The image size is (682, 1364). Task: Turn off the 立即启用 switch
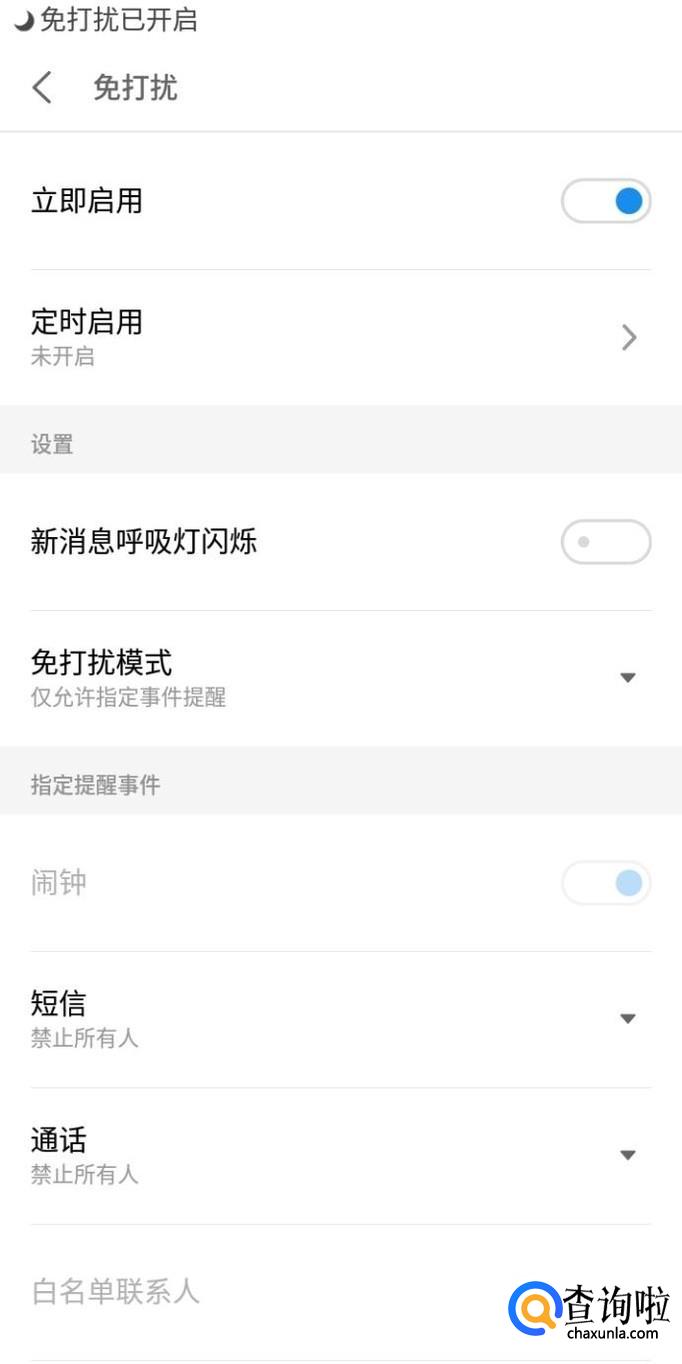point(606,202)
